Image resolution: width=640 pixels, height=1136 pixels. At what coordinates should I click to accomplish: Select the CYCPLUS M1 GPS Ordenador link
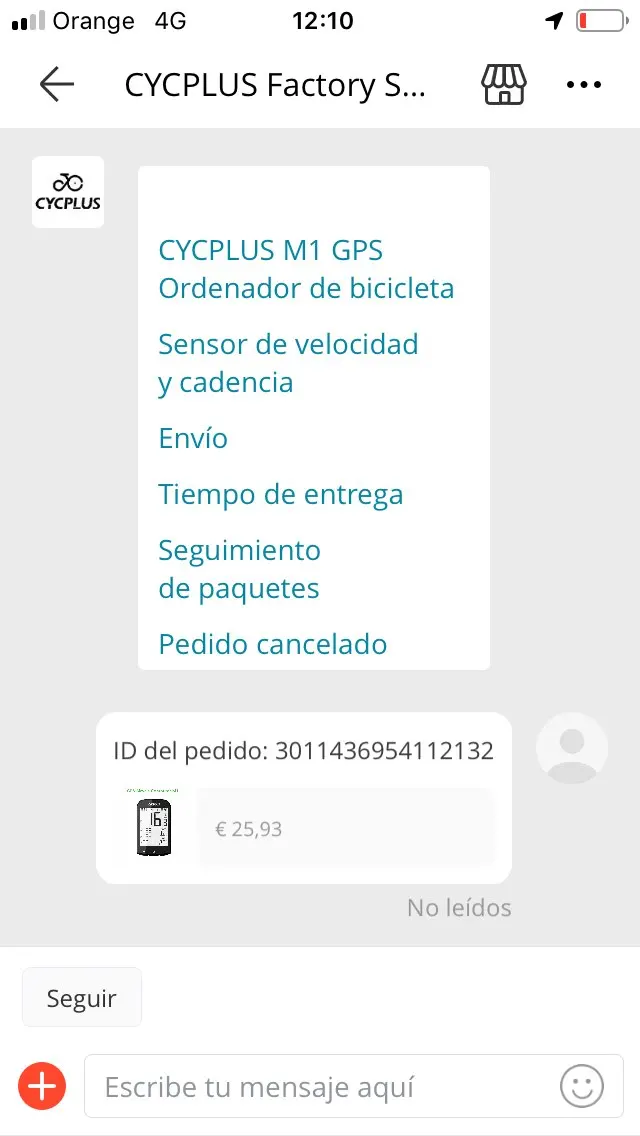tap(306, 269)
